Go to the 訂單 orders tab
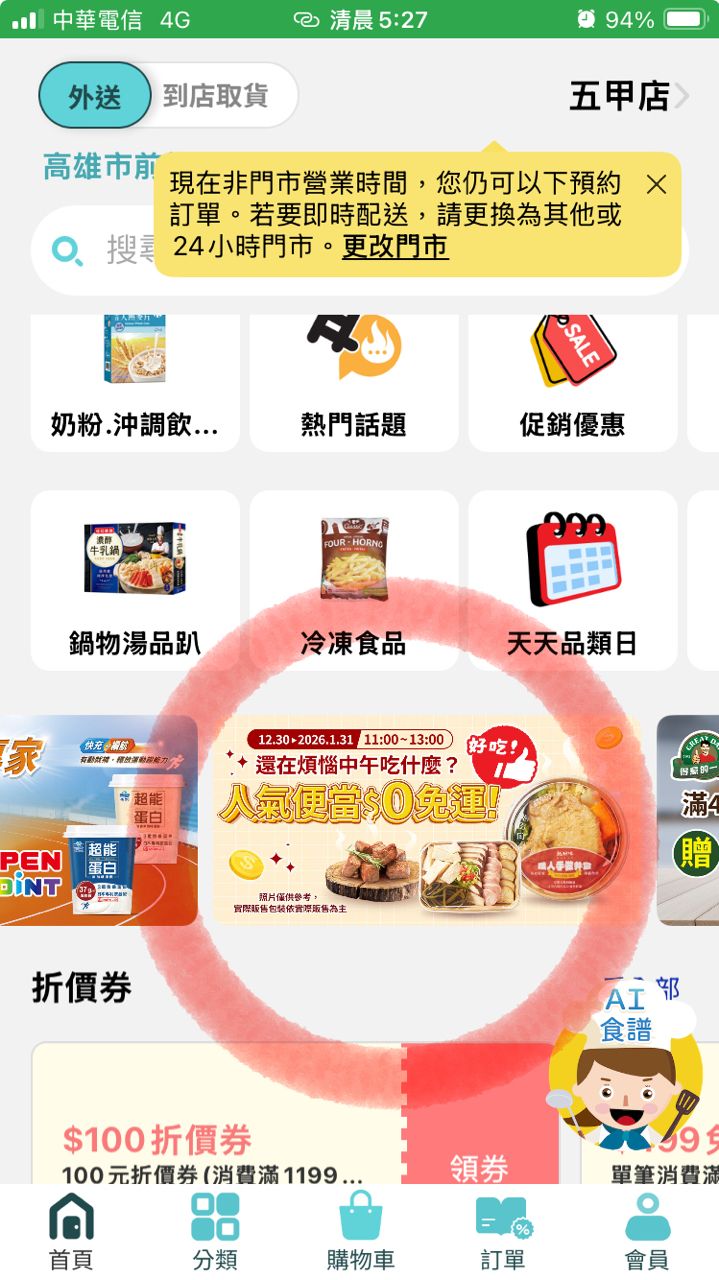 click(x=503, y=1230)
